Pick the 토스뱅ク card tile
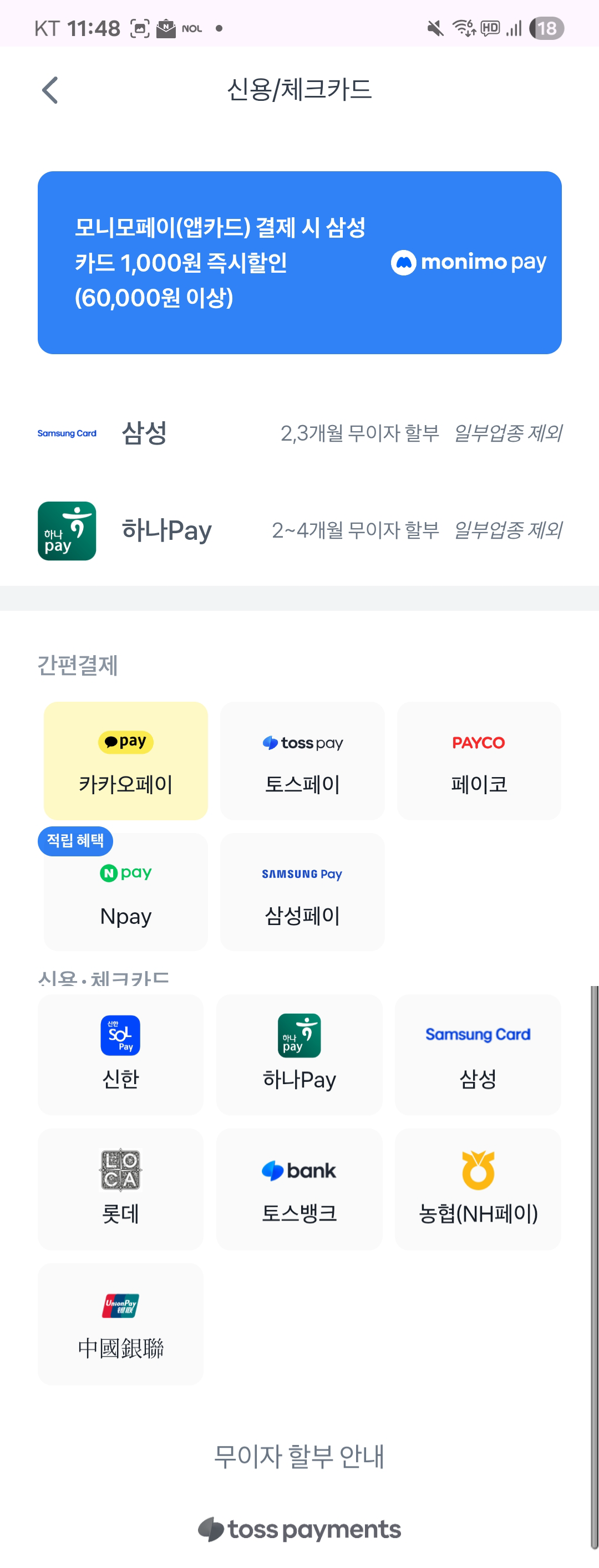The image size is (599, 1568). [299, 1189]
